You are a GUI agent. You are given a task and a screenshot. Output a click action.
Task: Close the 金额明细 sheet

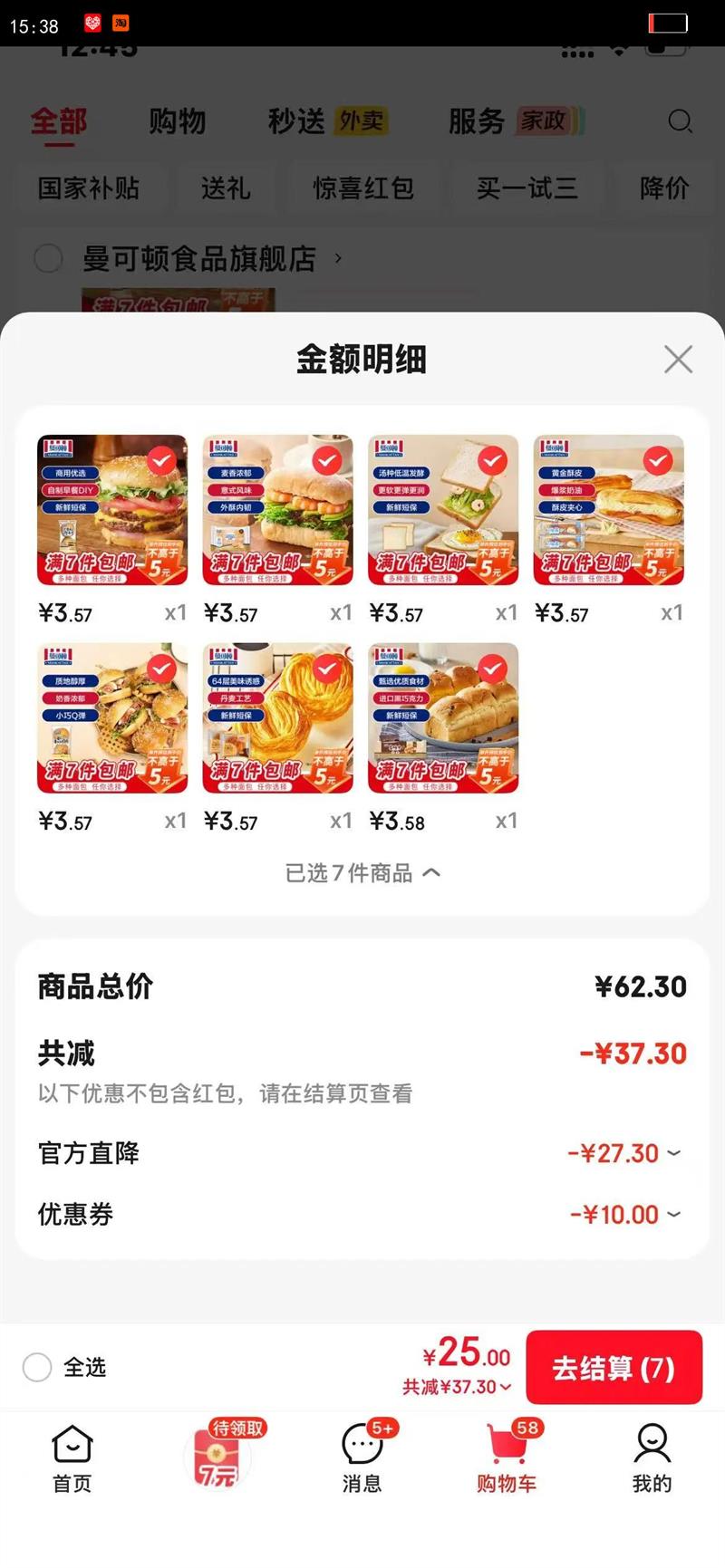(x=678, y=360)
